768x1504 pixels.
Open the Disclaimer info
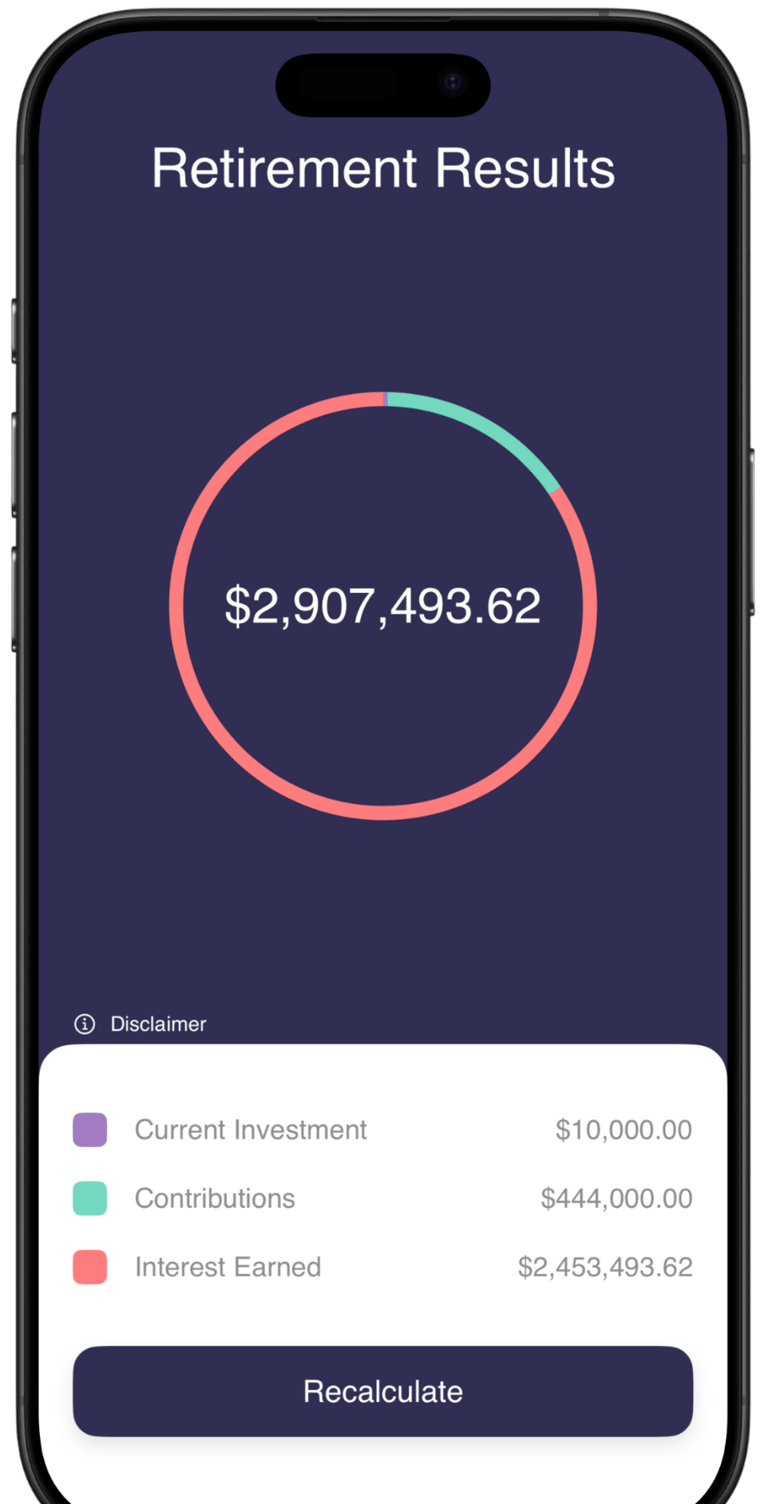click(141, 1024)
